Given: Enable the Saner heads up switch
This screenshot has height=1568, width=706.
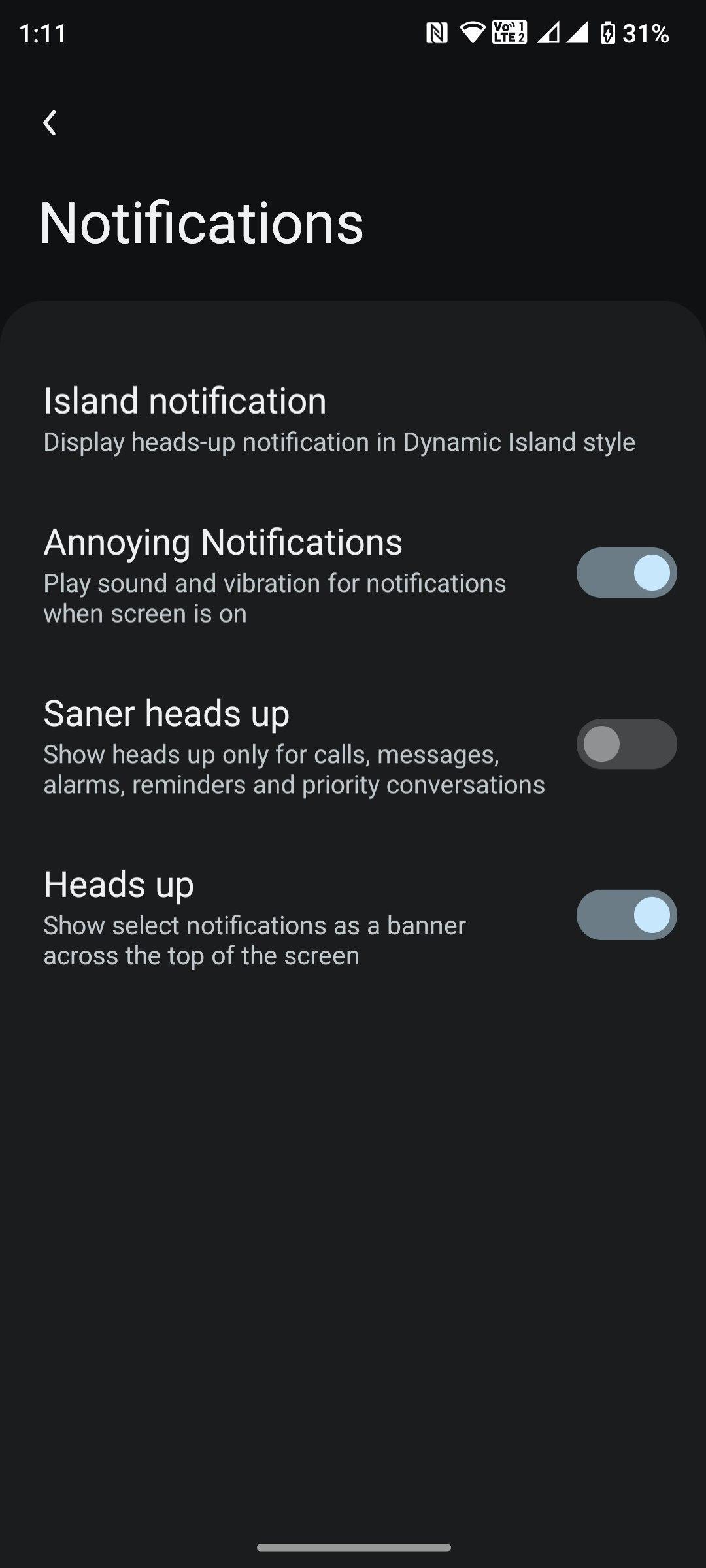Looking at the screenshot, I should coord(626,744).
